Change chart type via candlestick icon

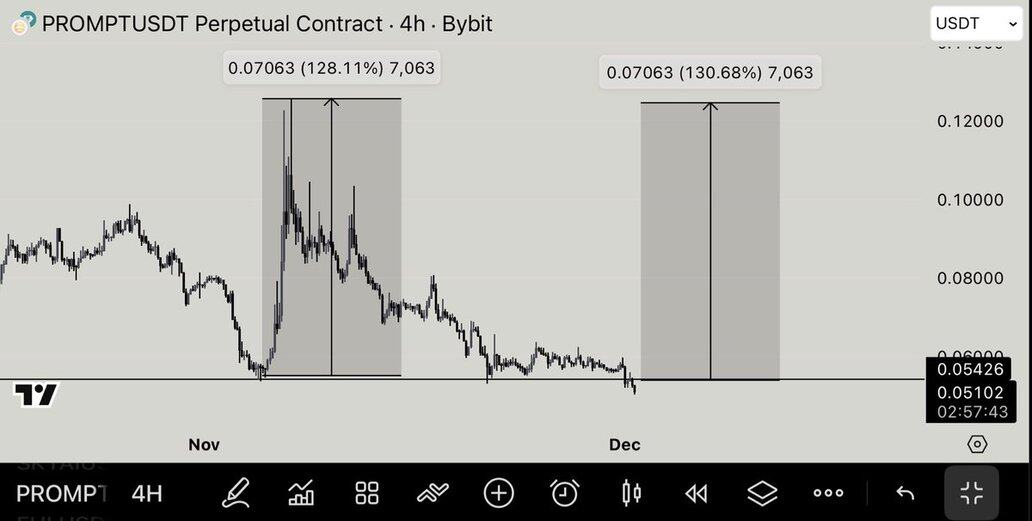tap(630, 492)
